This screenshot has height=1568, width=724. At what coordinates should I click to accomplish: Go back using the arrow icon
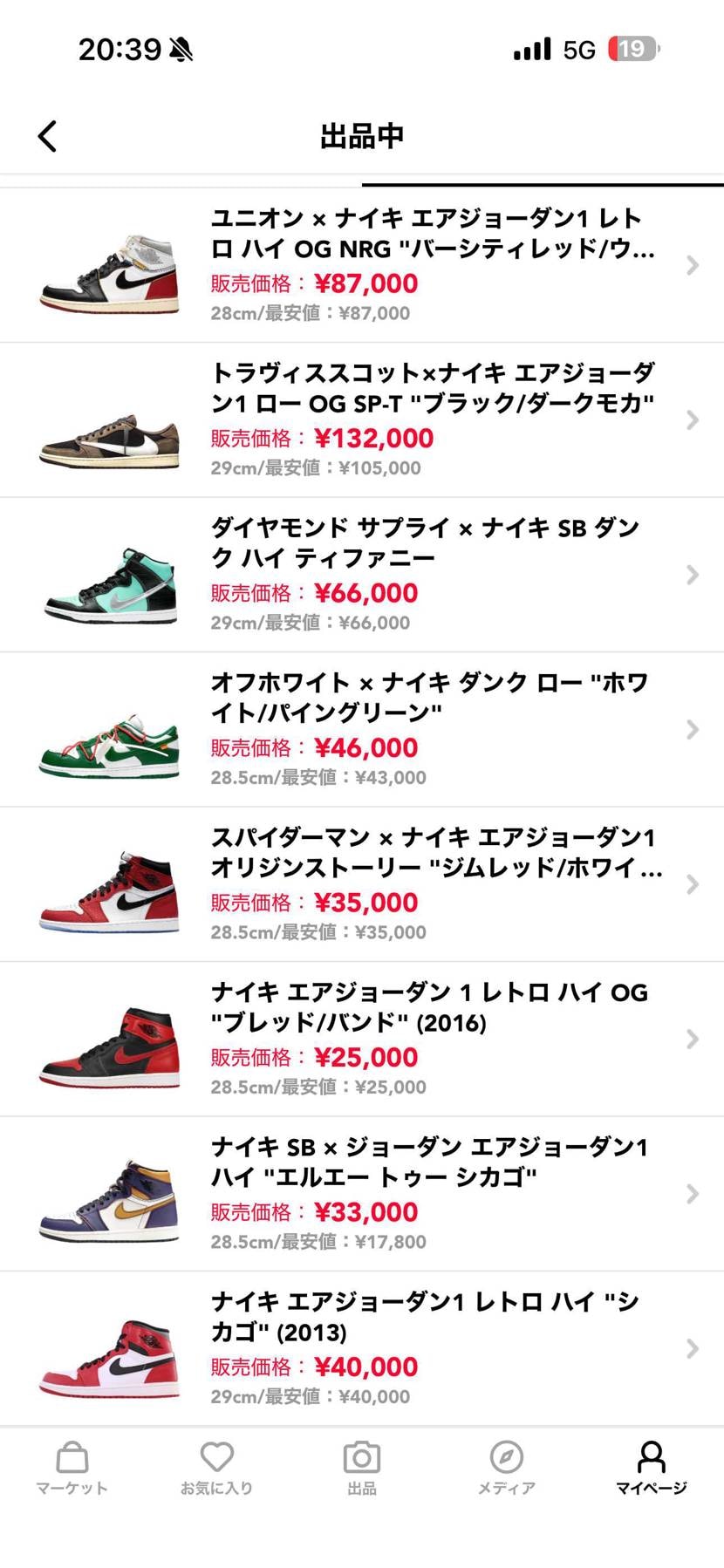[x=48, y=136]
